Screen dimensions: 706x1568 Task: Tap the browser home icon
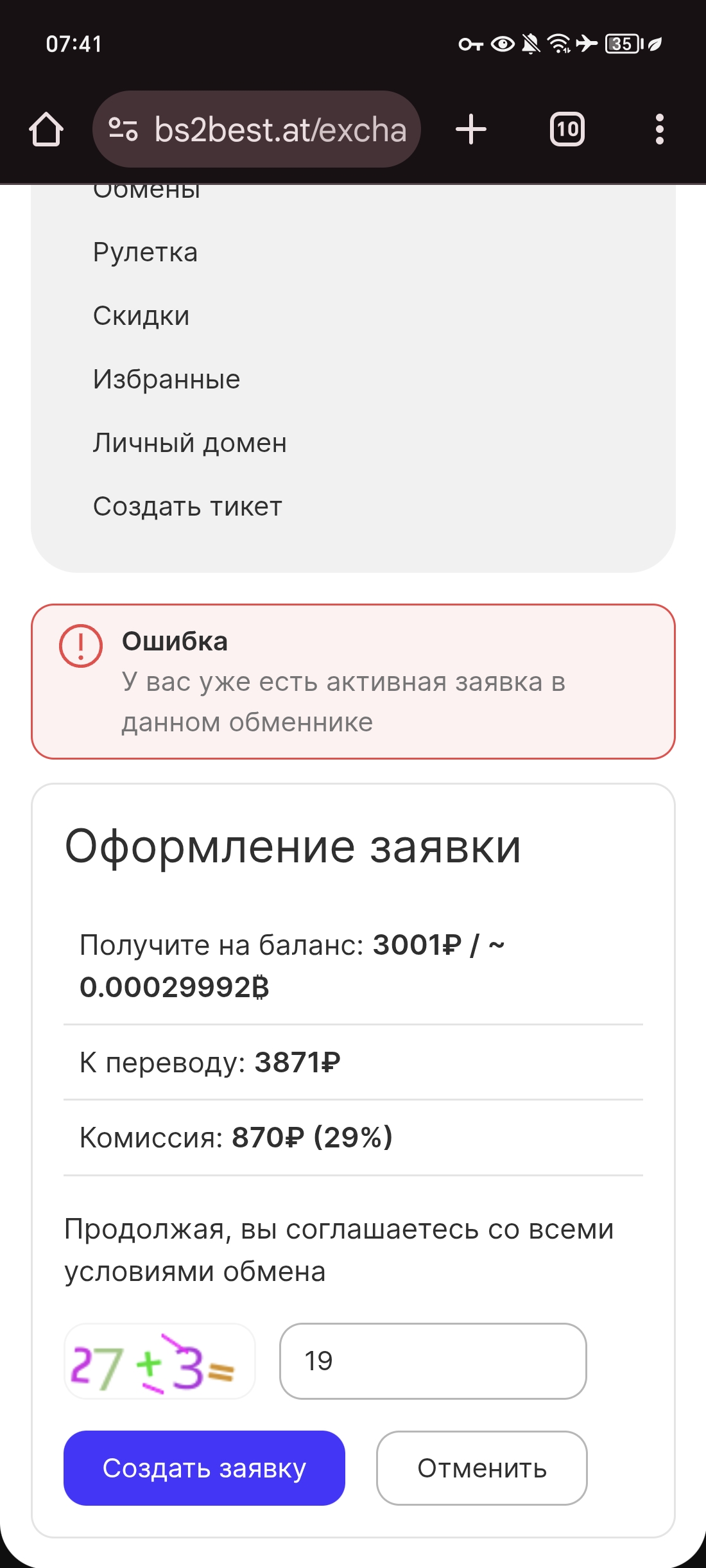click(46, 130)
